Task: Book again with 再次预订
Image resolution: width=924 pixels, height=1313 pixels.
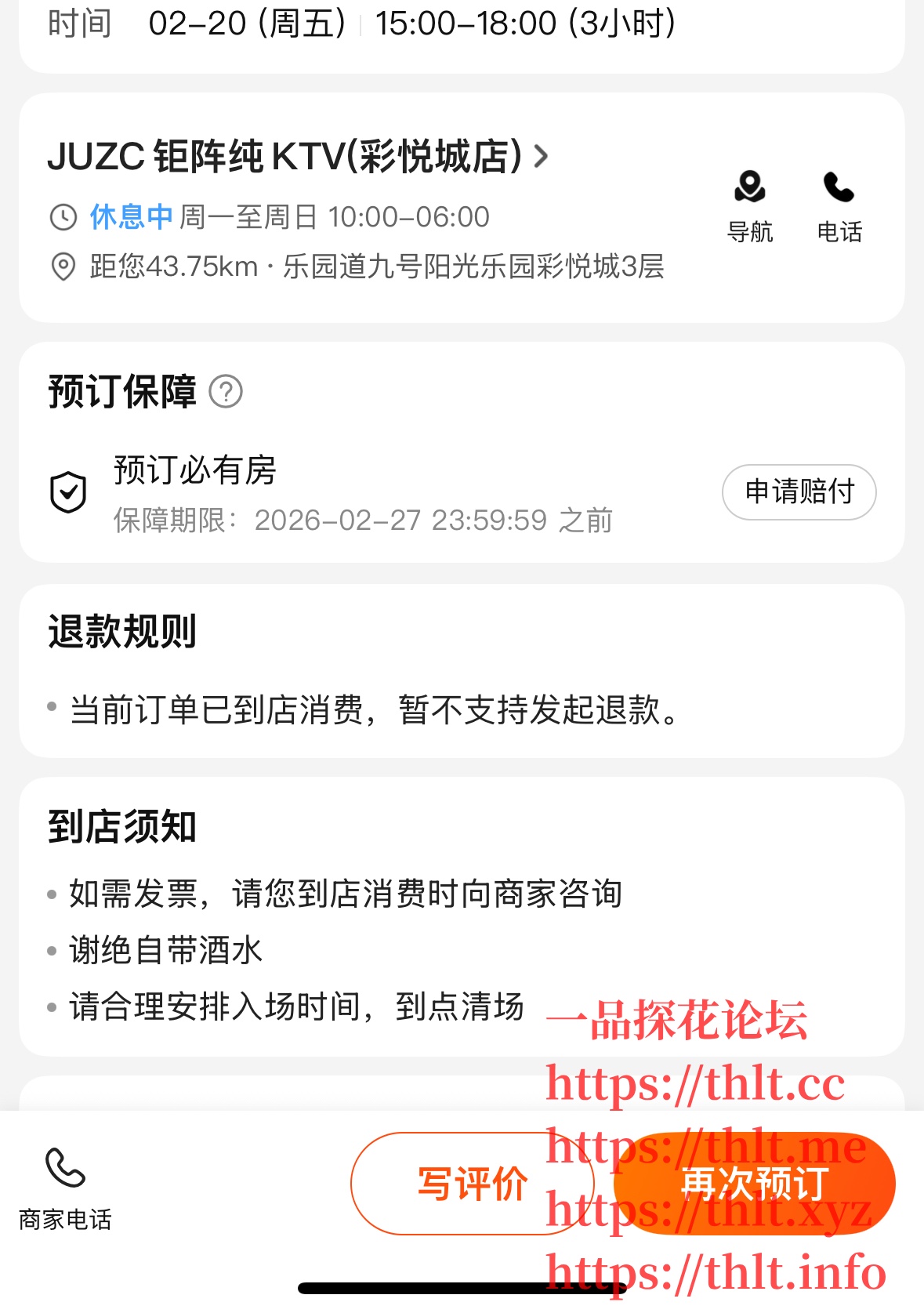Action: pyautogui.click(x=754, y=1184)
